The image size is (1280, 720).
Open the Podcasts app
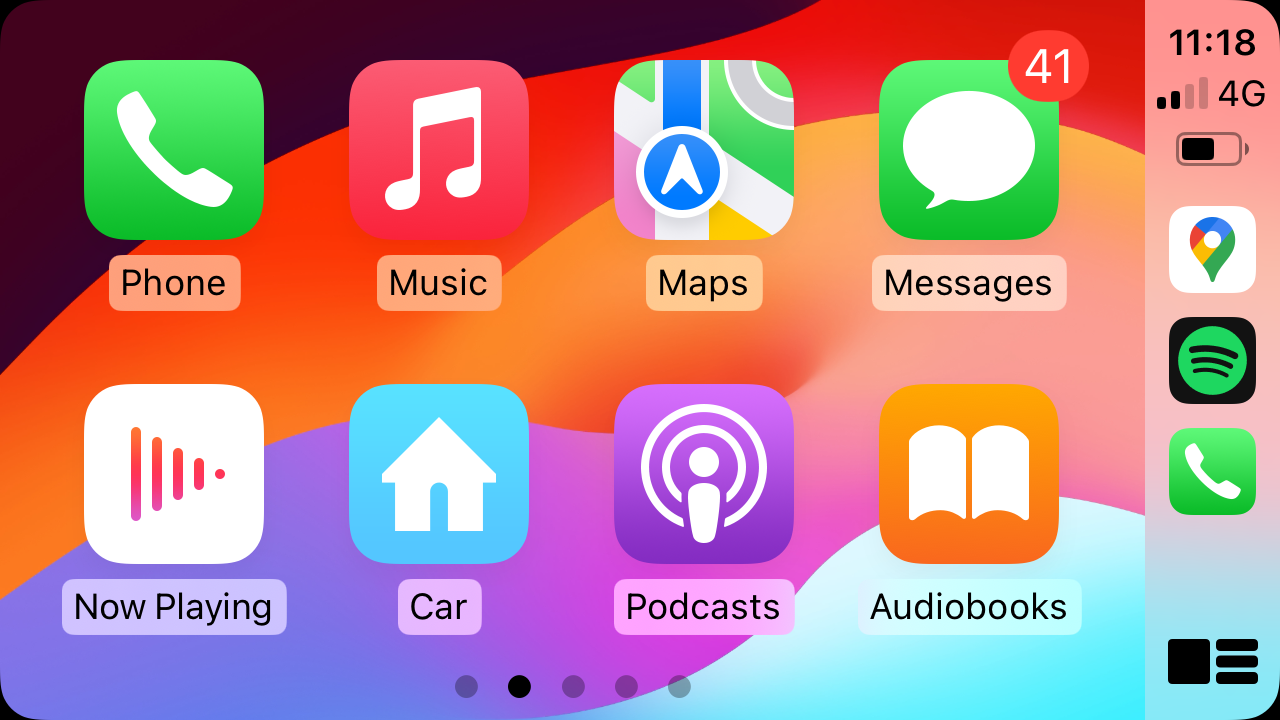pyautogui.click(x=703, y=474)
